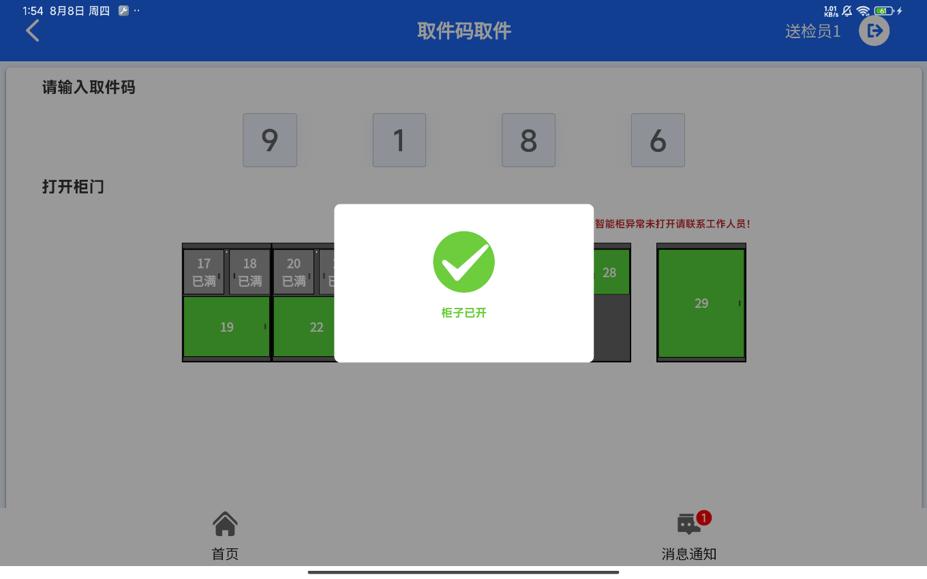Tap full cabinet door 17
Image resolution: width=927 pixels, height=579 pixels.
[204, 272]
